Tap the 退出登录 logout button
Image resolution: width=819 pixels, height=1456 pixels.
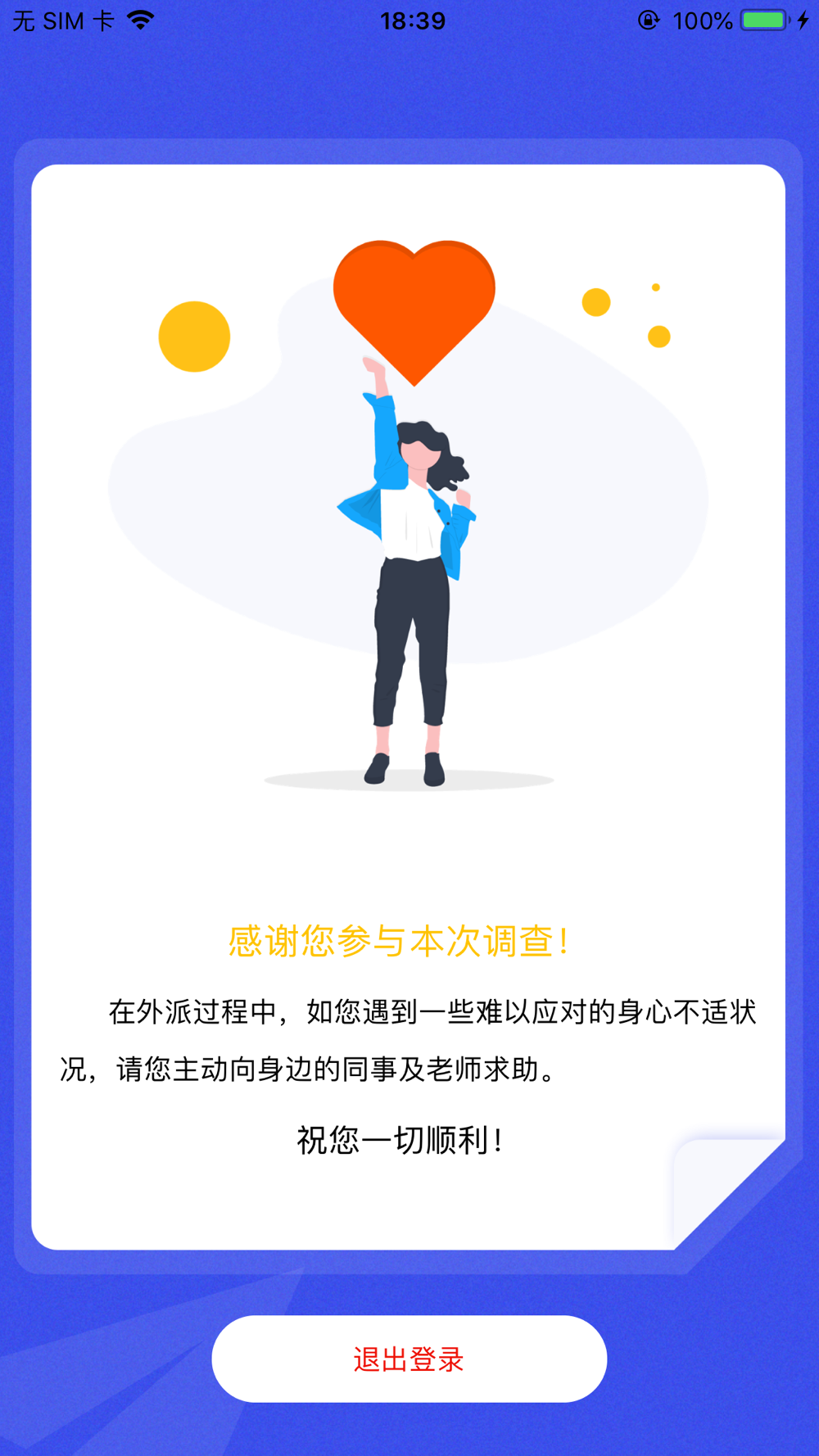[409, 1359]
